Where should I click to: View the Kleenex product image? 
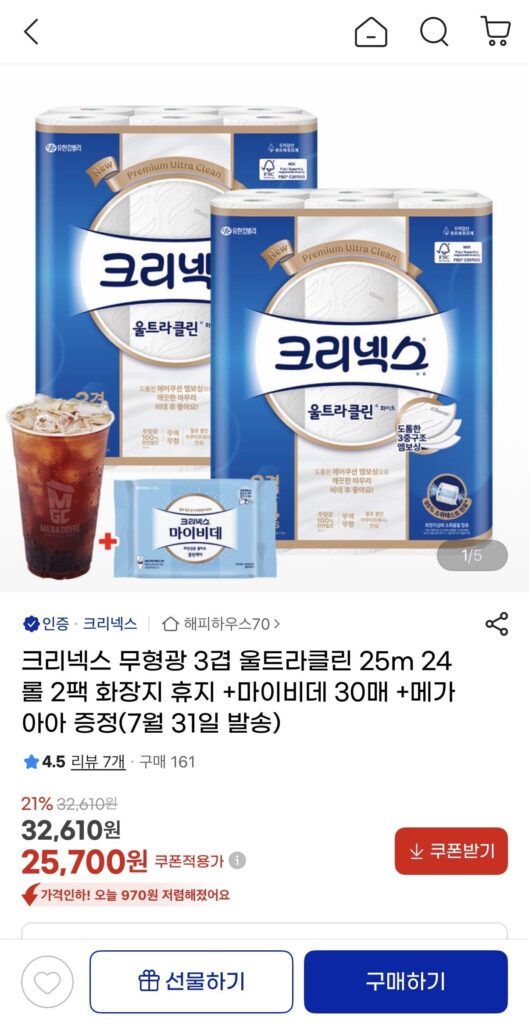click(x=264, y=327)
